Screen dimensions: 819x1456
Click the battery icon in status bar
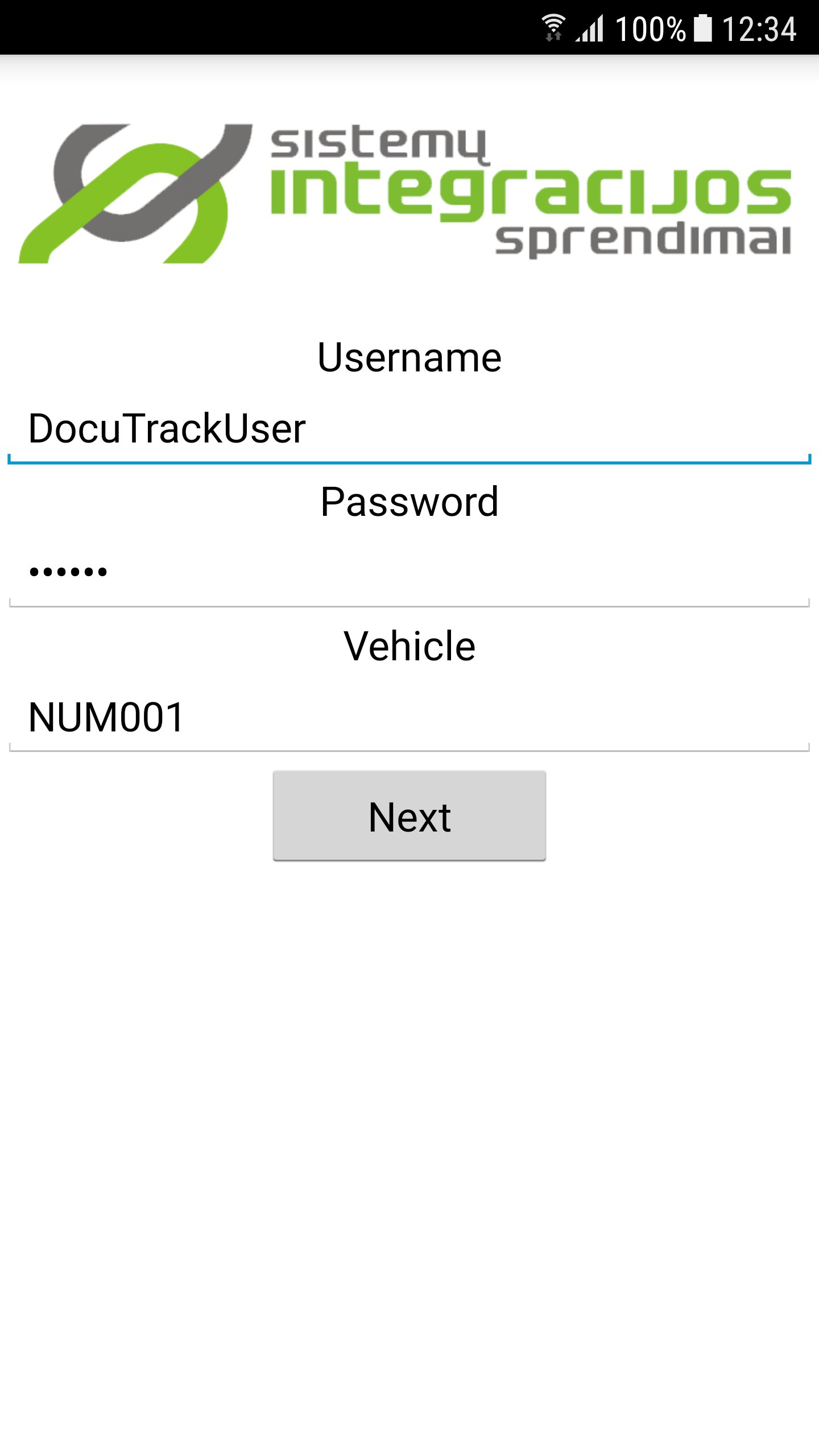(704, 28)
